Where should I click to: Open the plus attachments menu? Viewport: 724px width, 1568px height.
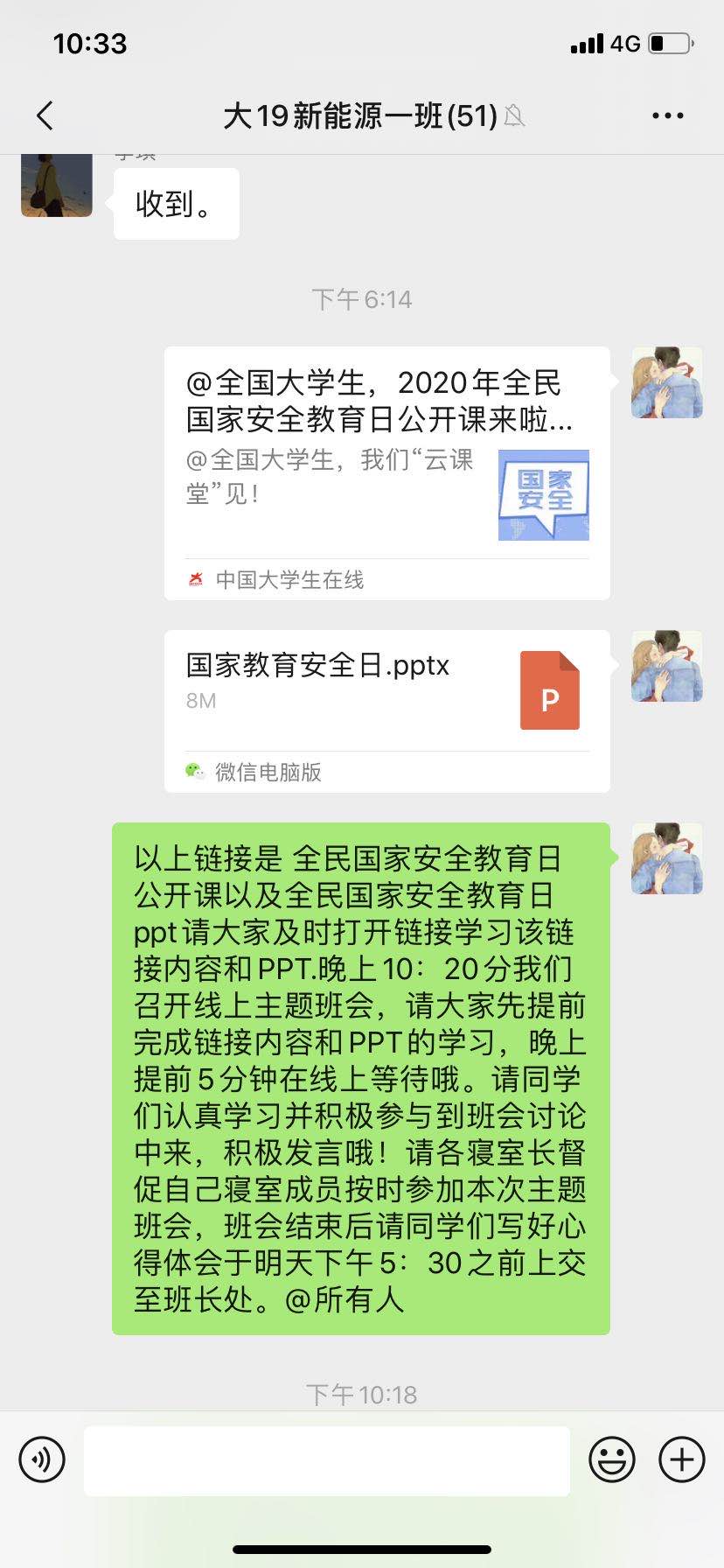(681, 1459)
